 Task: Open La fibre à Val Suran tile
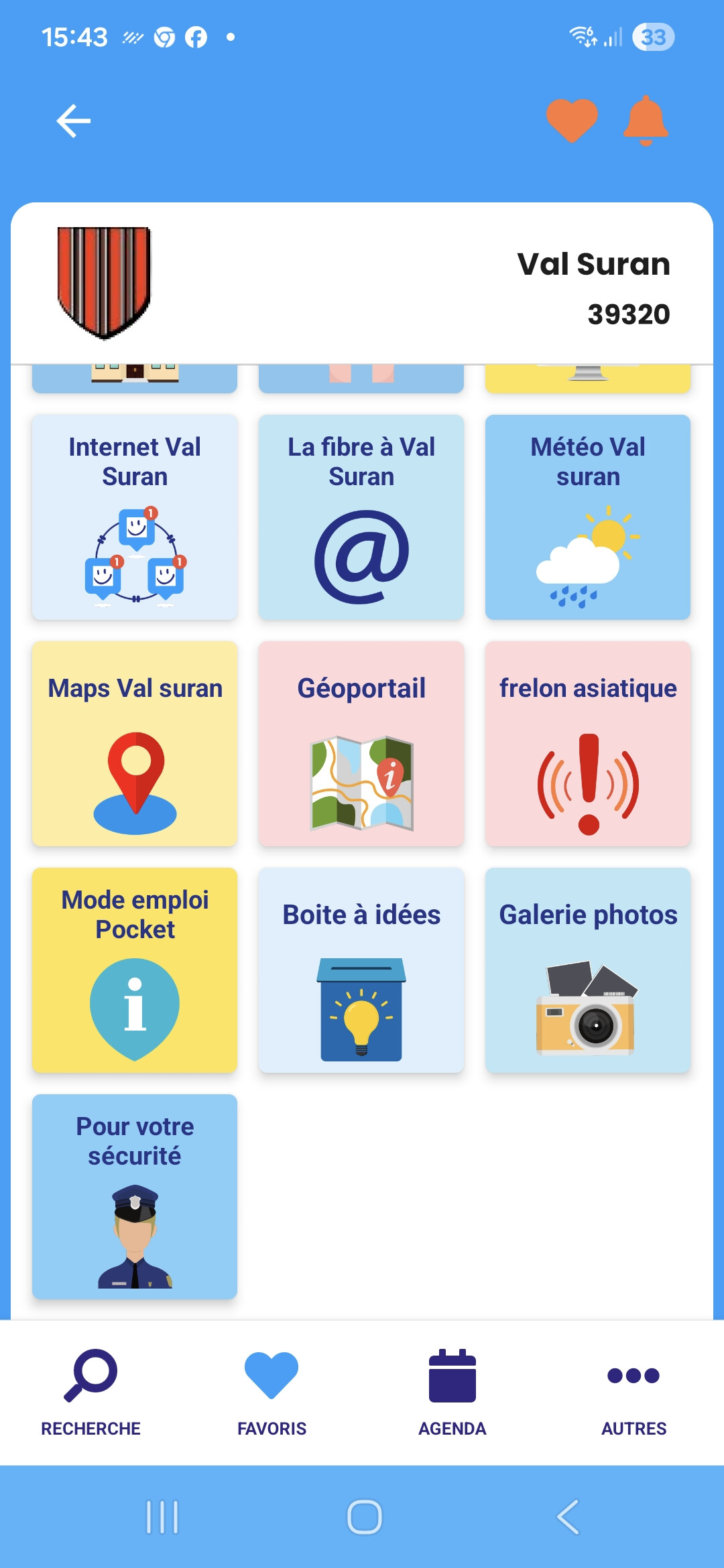point(361,517)
